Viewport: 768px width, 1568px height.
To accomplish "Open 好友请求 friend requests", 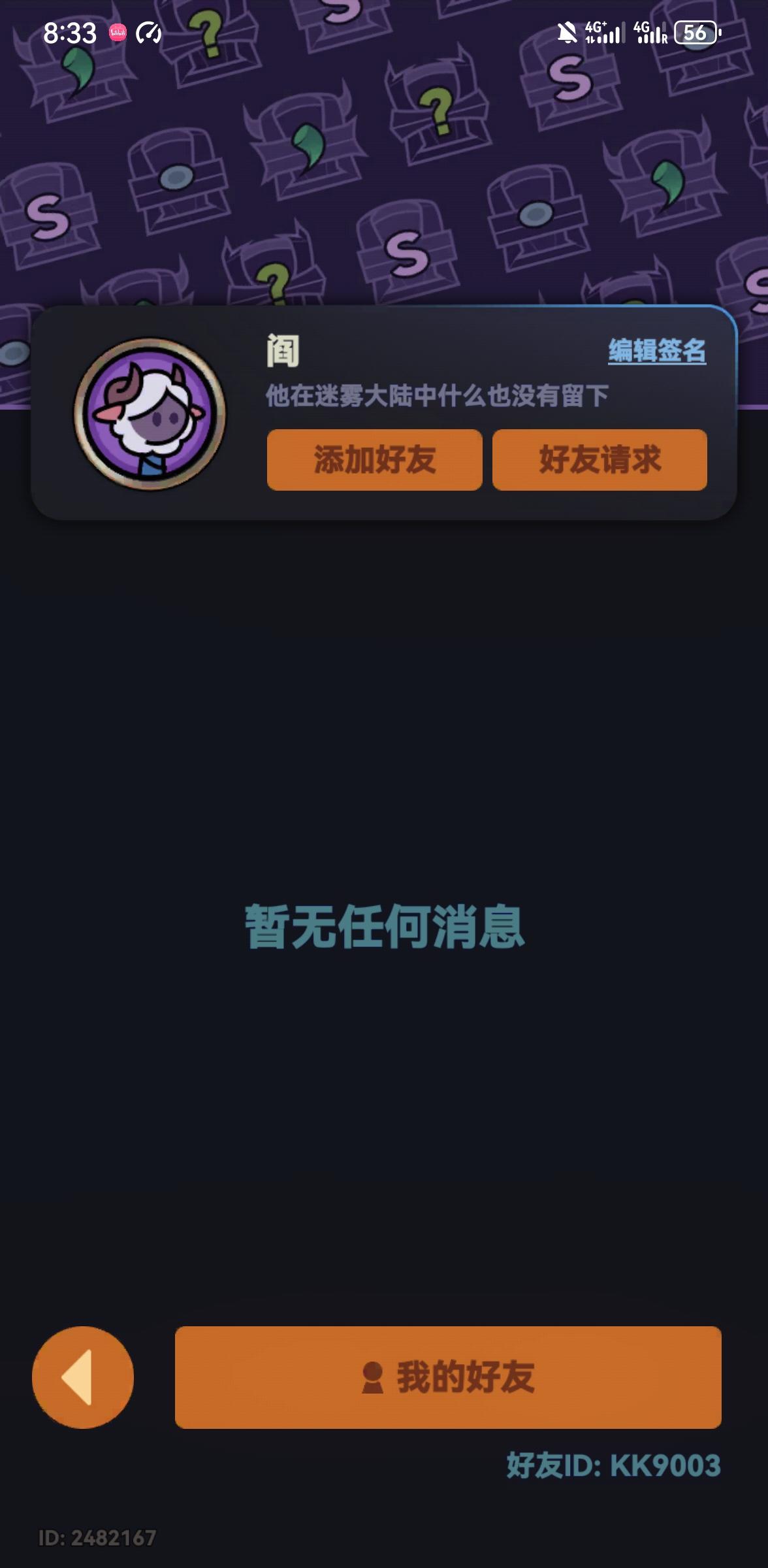I will (600, 460).
